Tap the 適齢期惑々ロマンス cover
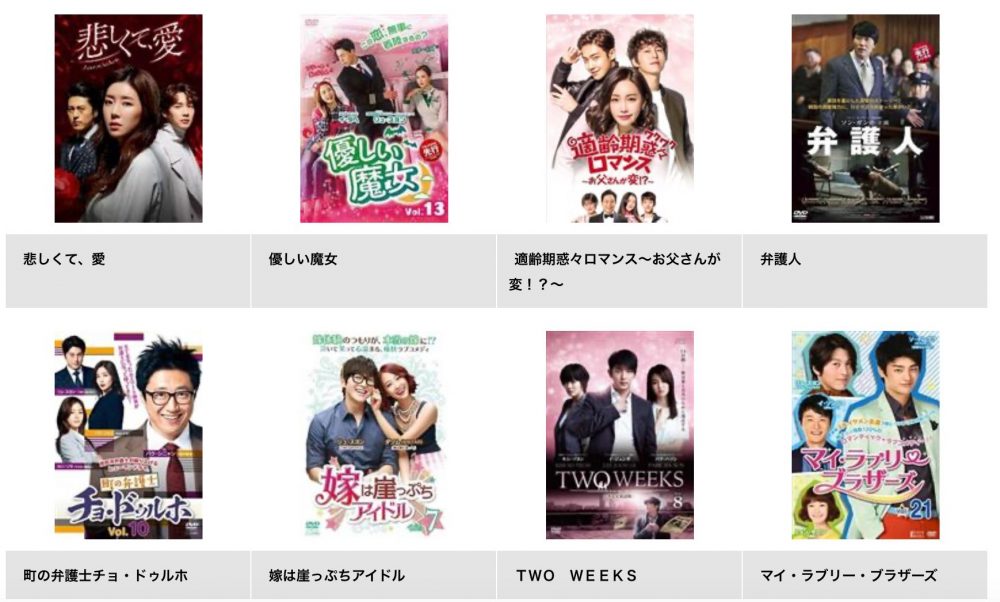Image resolution: width=1000 pixels, height=602 pixels. click(x=620, y=118)
